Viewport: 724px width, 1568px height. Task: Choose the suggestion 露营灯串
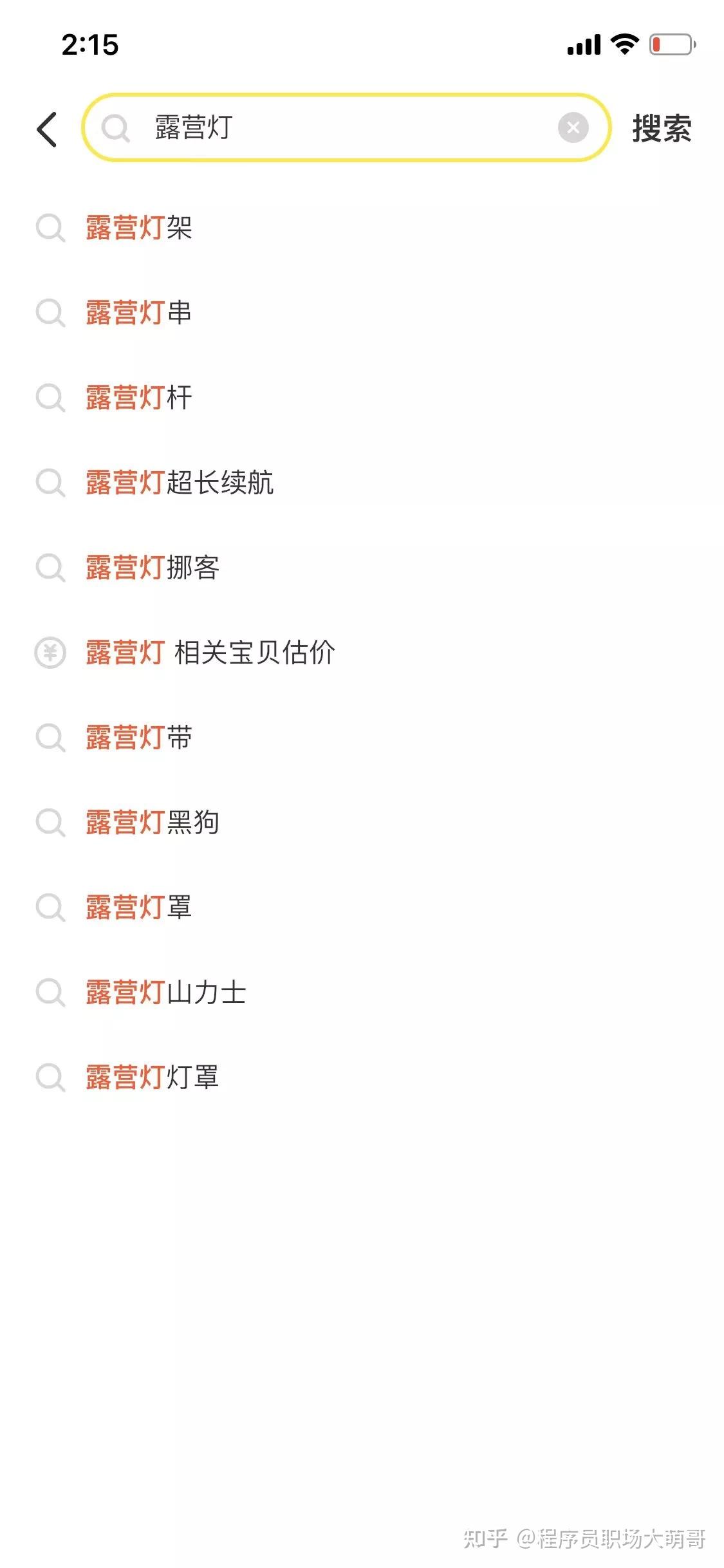[139, 313]
